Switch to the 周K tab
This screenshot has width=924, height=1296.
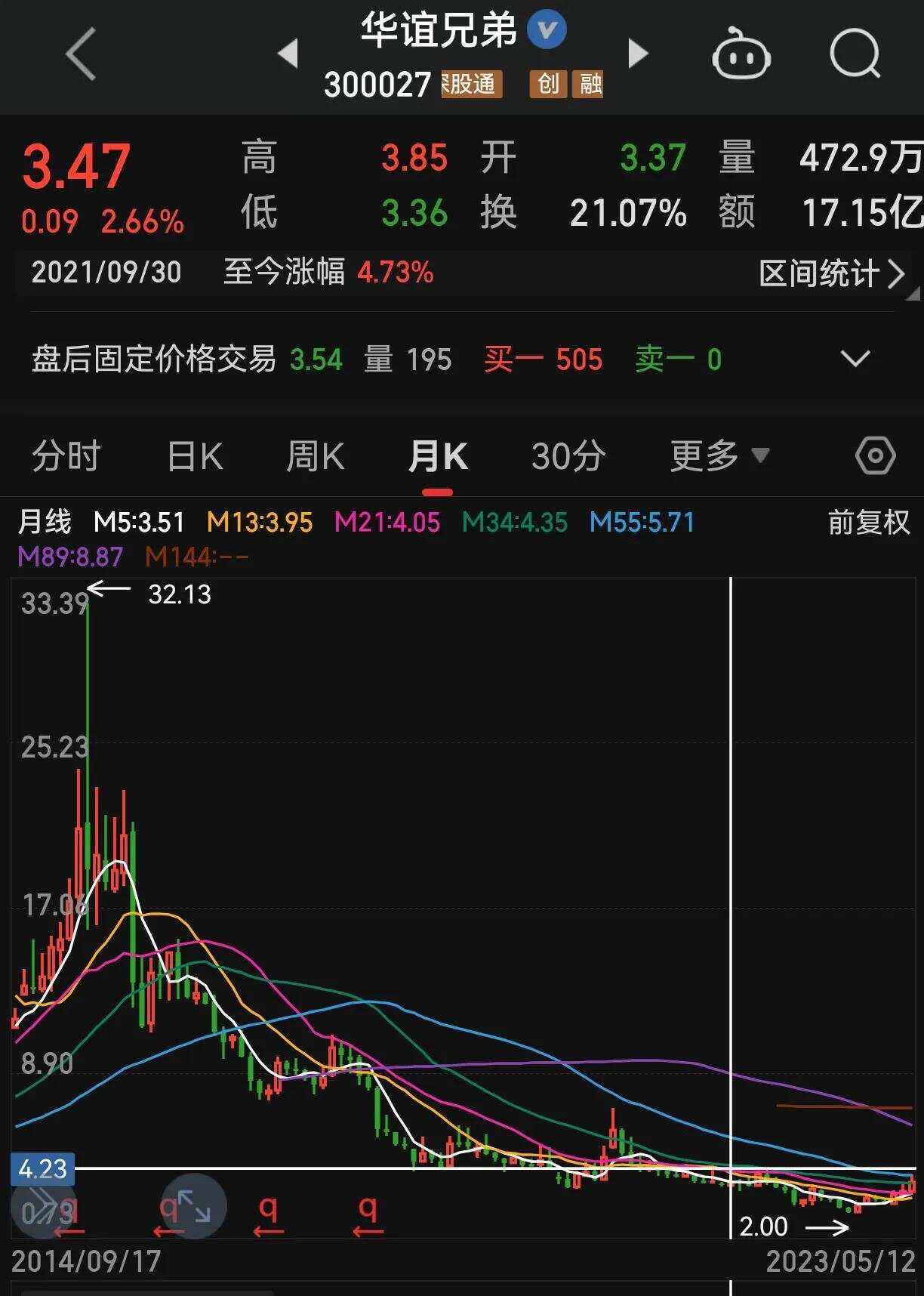[314, 456]
